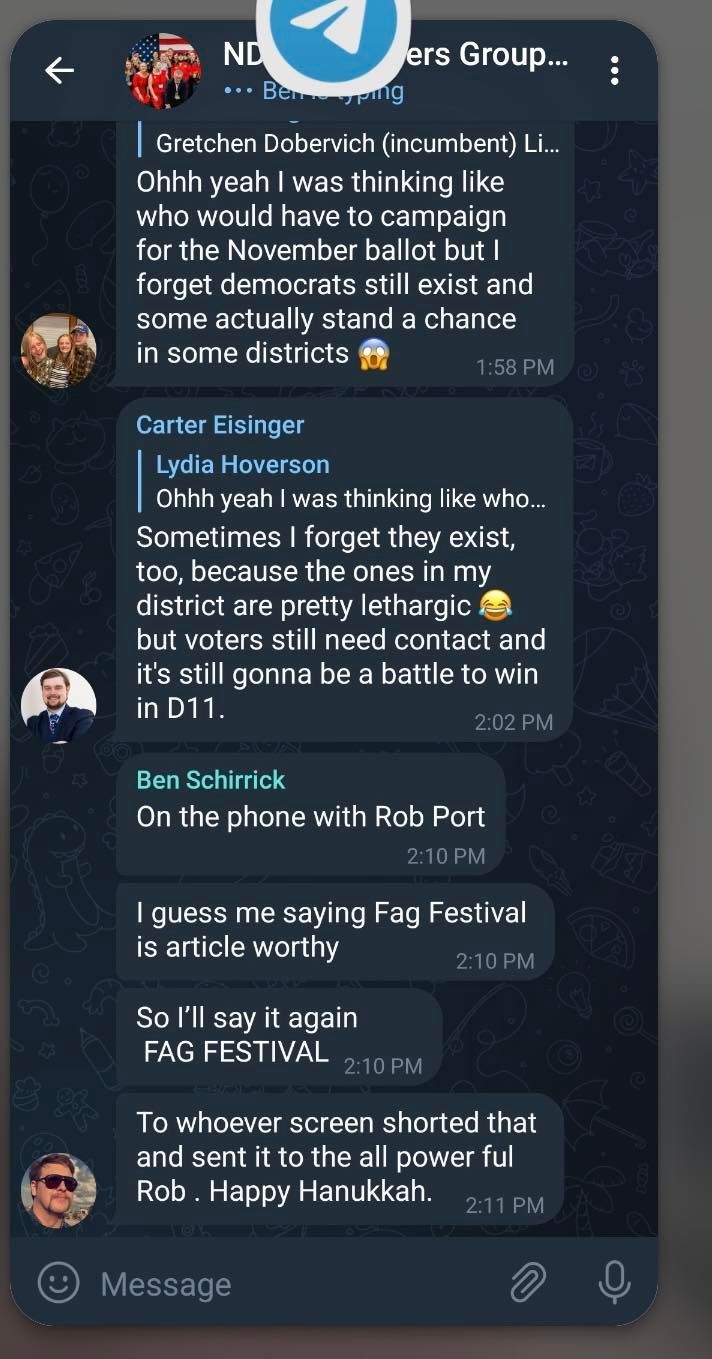
Task: Open the group profile photo in header
Action: (163, 70)
